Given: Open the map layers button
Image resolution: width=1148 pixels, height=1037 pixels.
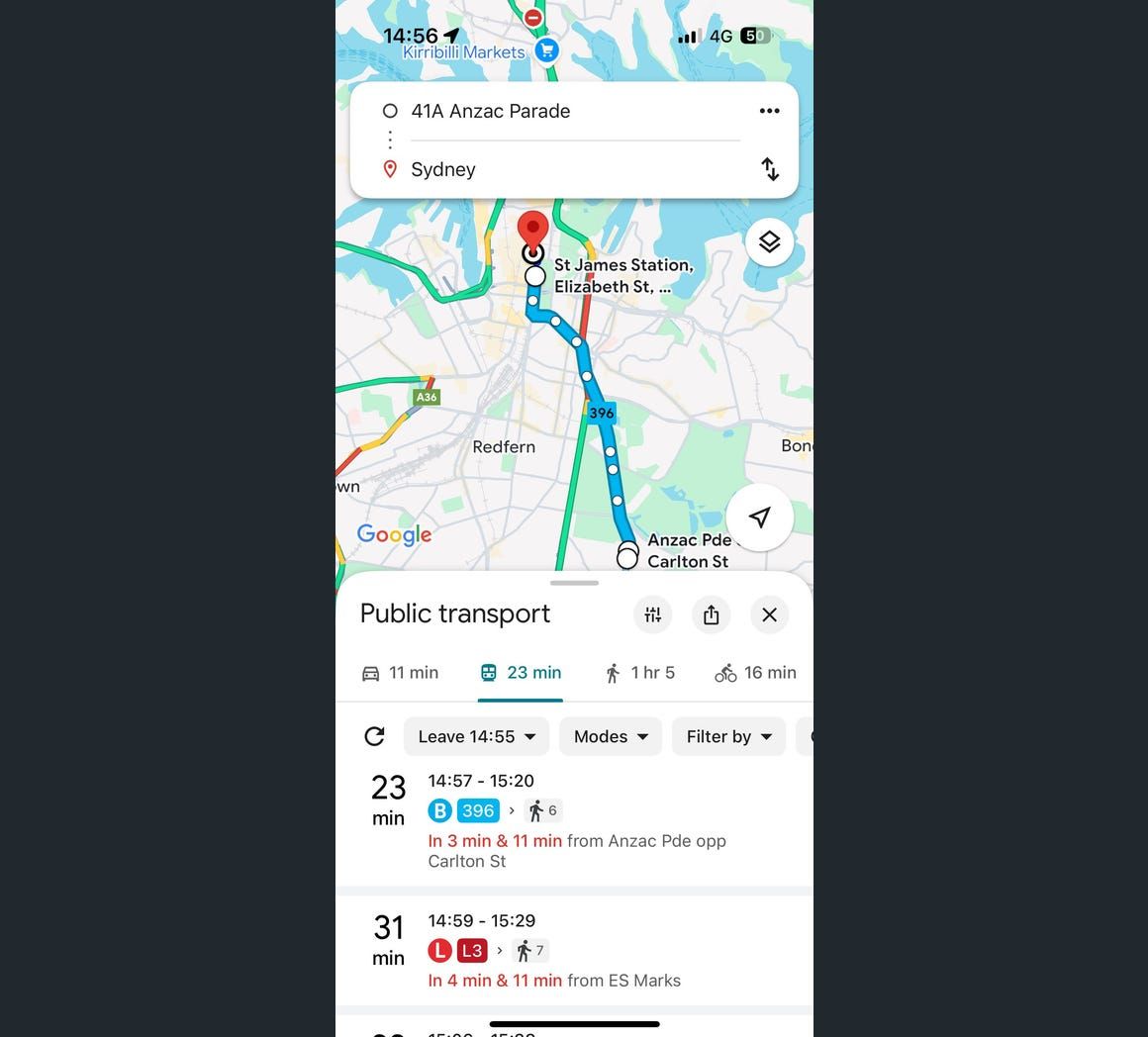Looking at the screenshot, I should (x=769, y=241).
